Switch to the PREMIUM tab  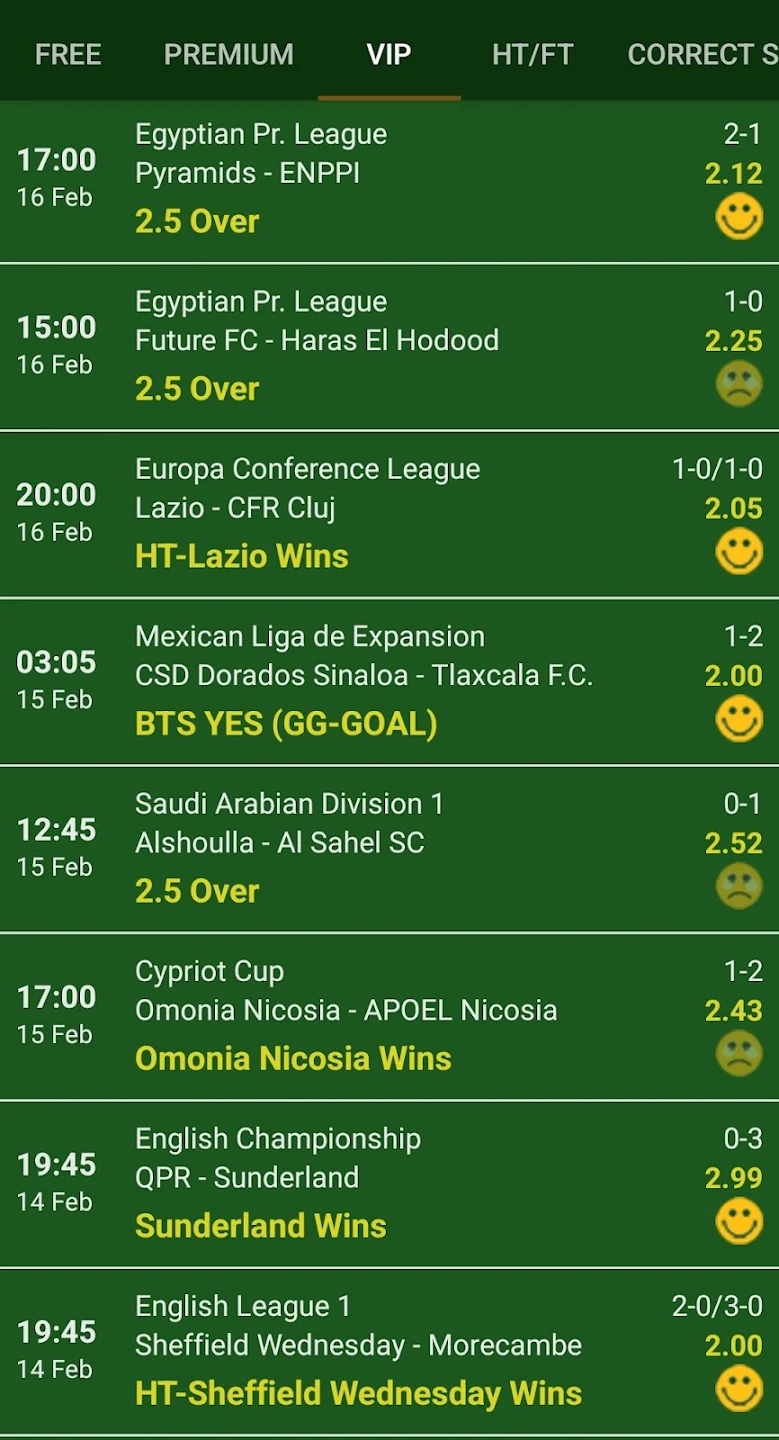[229, 54]
